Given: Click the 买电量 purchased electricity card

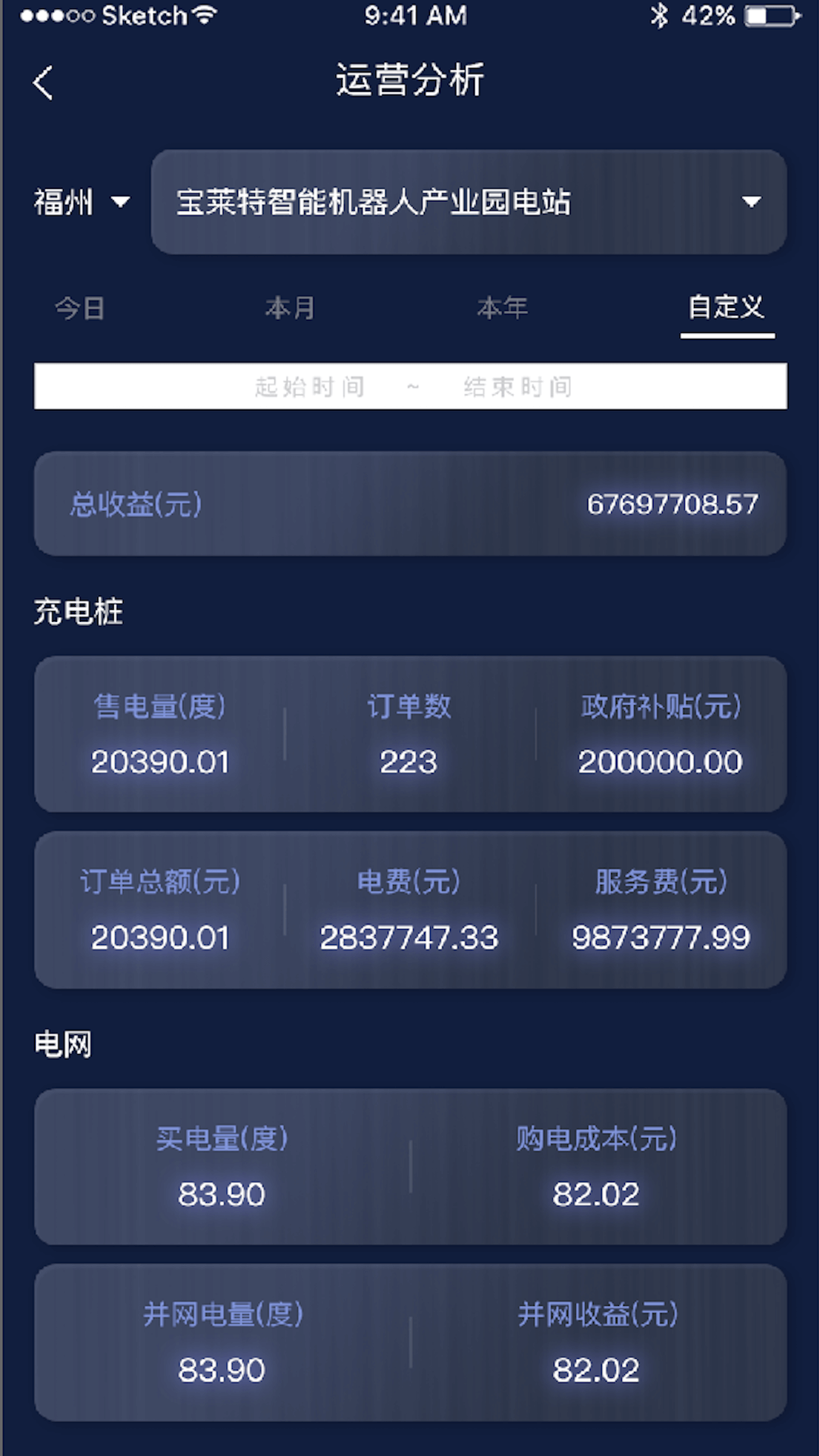Looking at the screenshot, I should (x=221, y=1166).
